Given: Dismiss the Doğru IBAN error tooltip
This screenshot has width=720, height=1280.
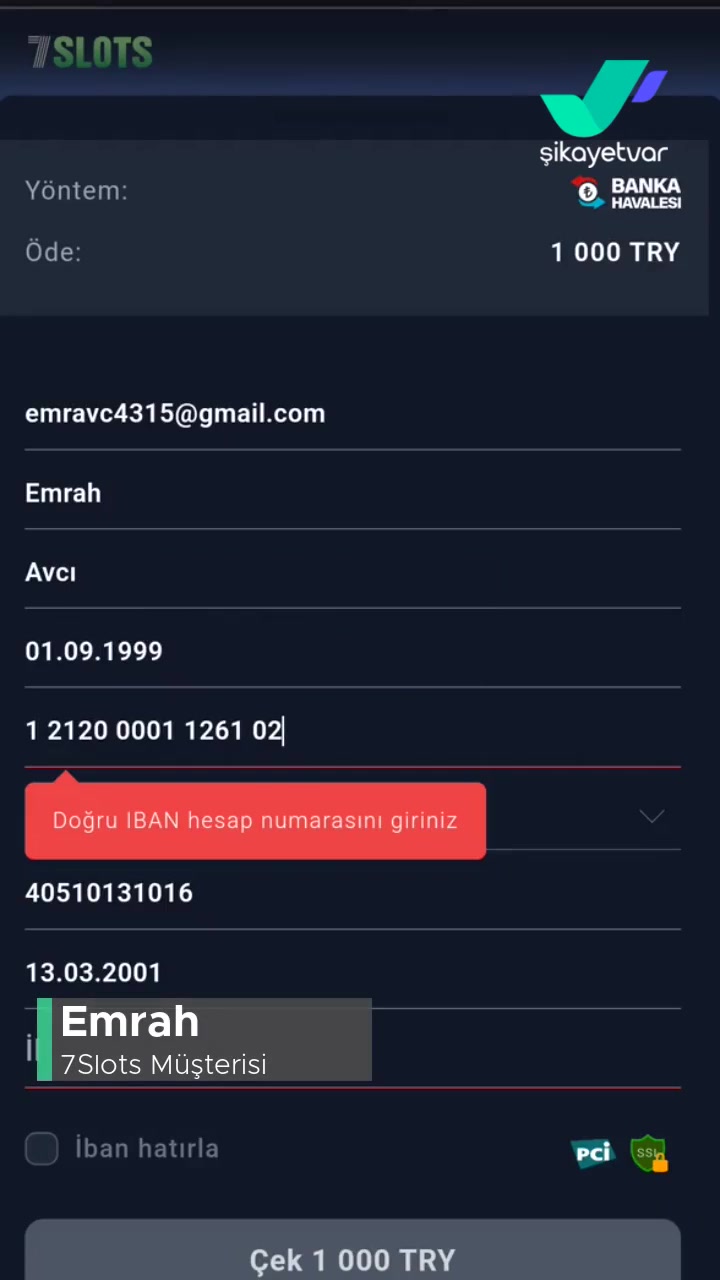Looking at the screenshot, I should (255, 820).
